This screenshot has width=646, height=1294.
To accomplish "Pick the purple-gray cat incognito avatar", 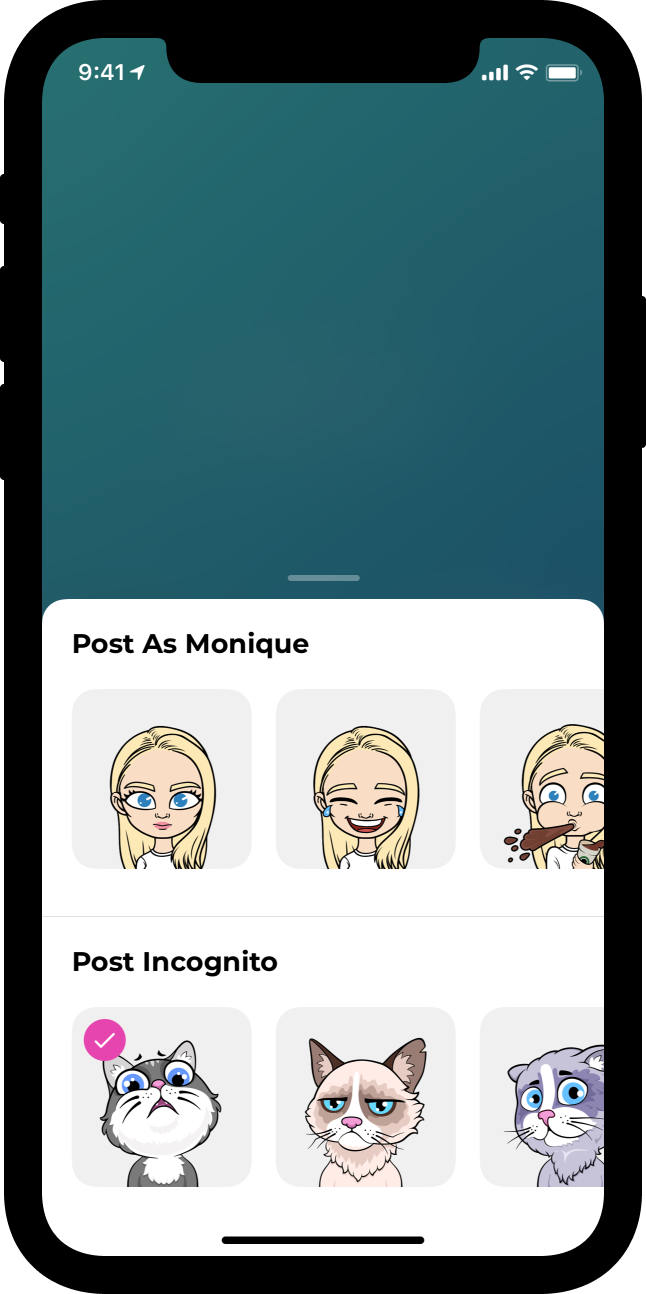I will click(542, 1097).
